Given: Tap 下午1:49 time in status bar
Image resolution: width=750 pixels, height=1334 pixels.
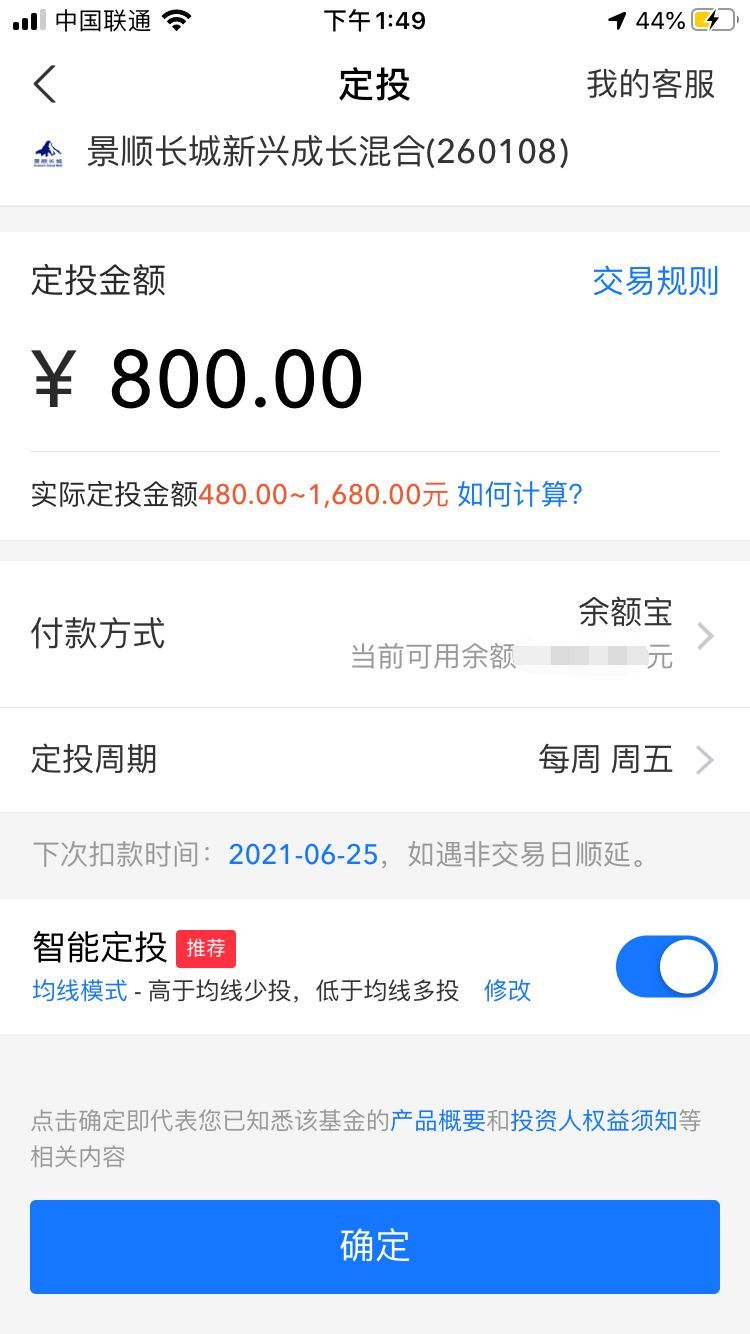Looking at the screenshot, I should 375,20.
